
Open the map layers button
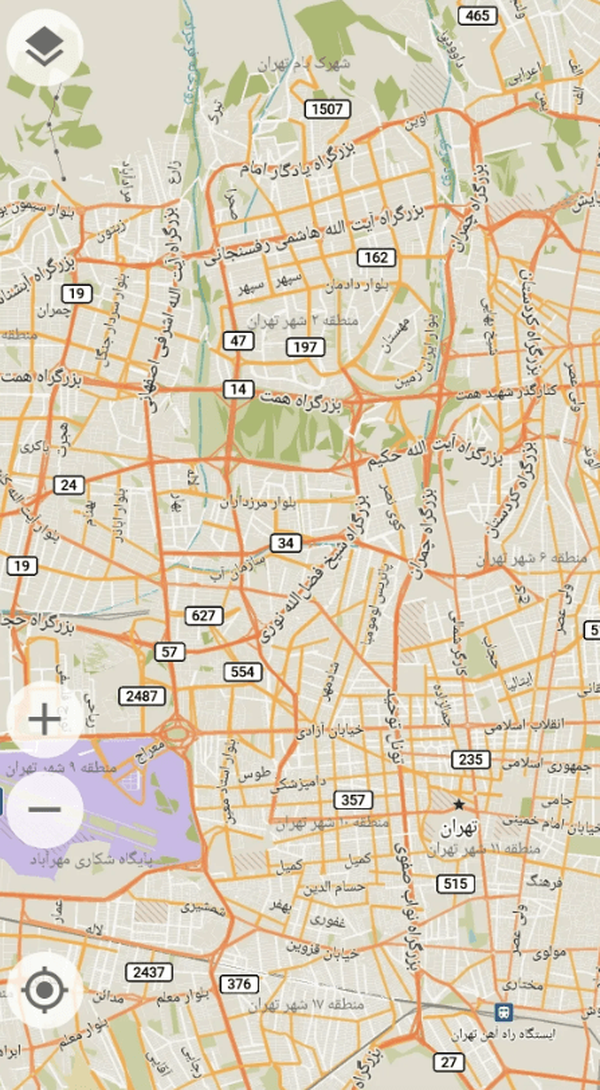coord(44,47)
